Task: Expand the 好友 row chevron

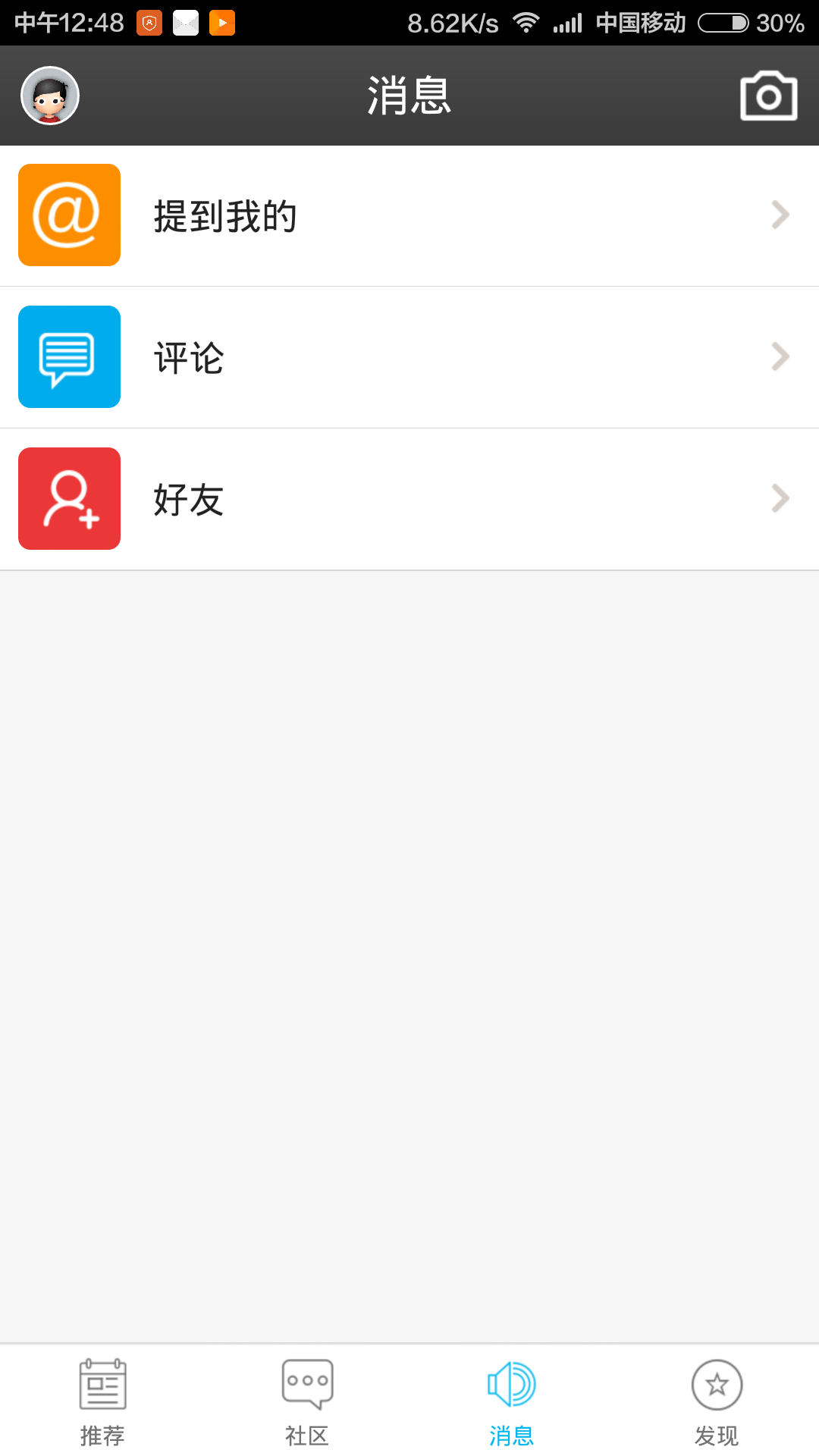Action: coord(780,498)
